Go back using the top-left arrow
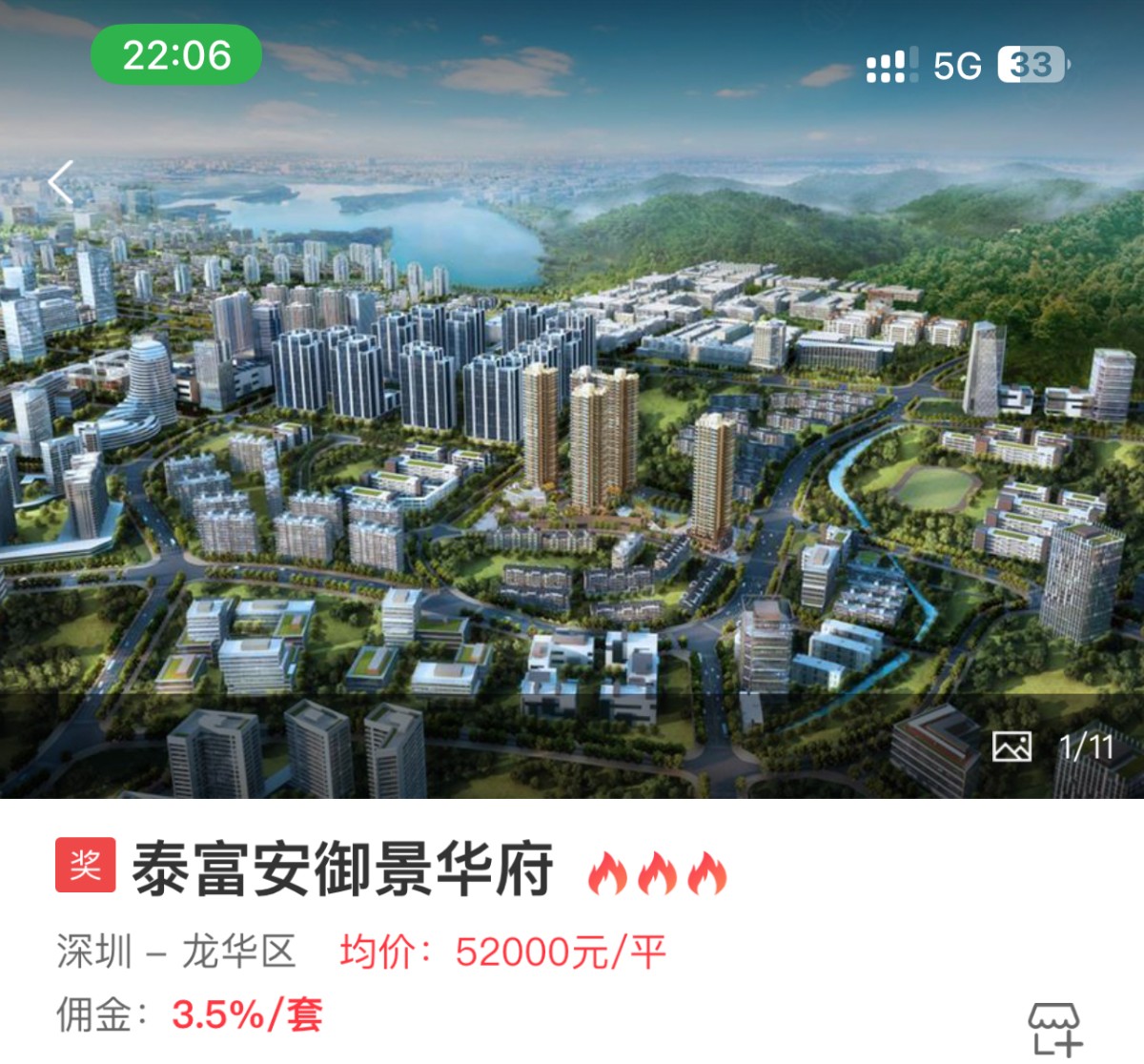 [61, 182]
